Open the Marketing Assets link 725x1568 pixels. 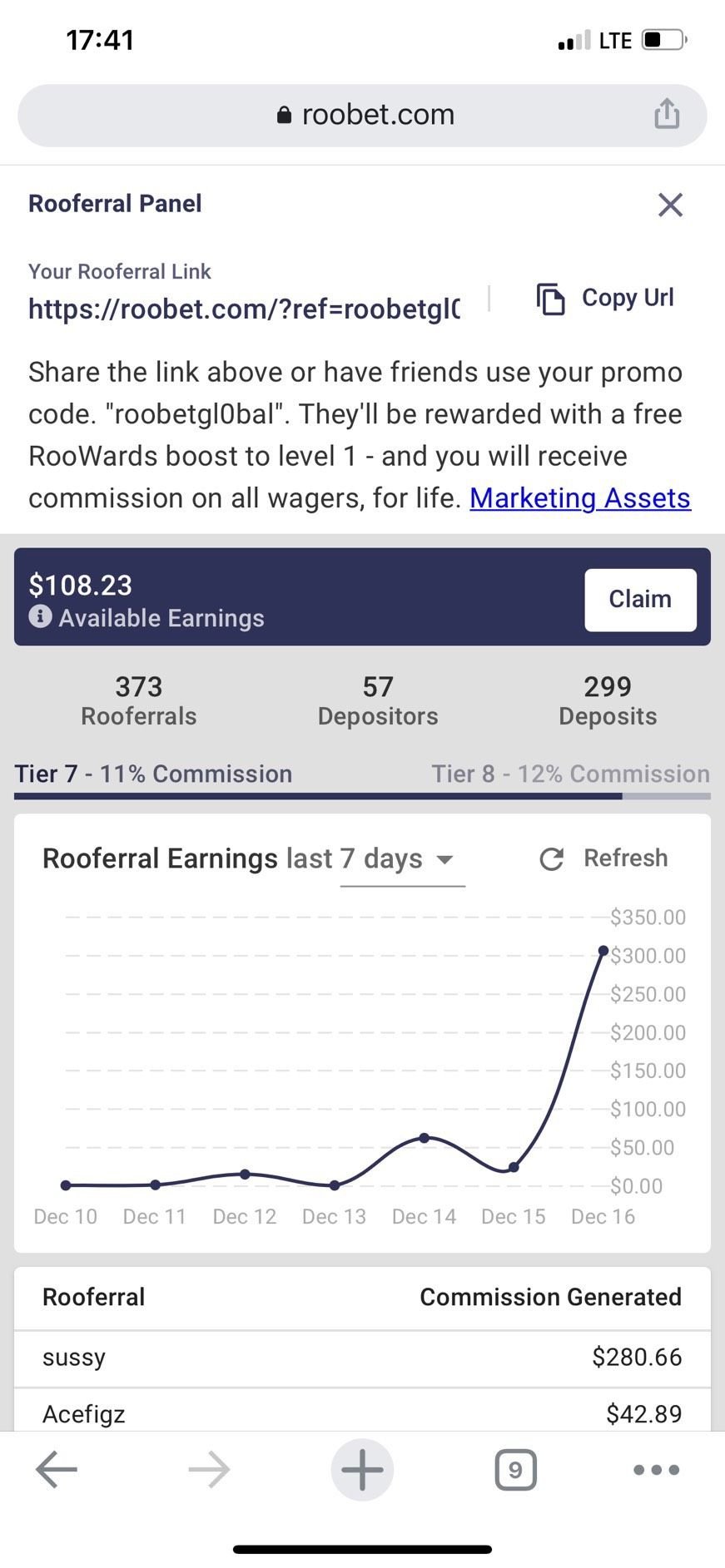(580, 497)
